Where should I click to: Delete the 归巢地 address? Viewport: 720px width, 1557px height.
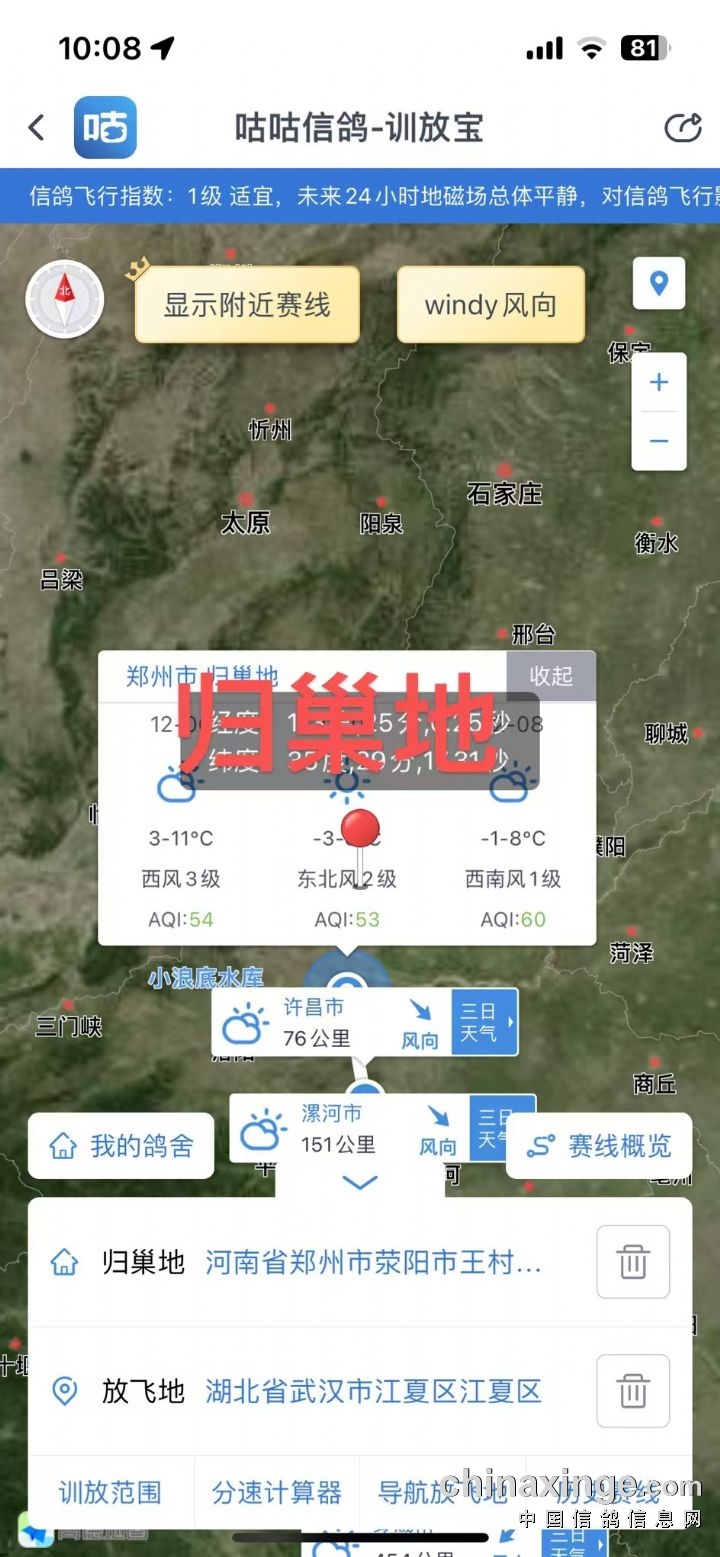(x=633, y=1262)
